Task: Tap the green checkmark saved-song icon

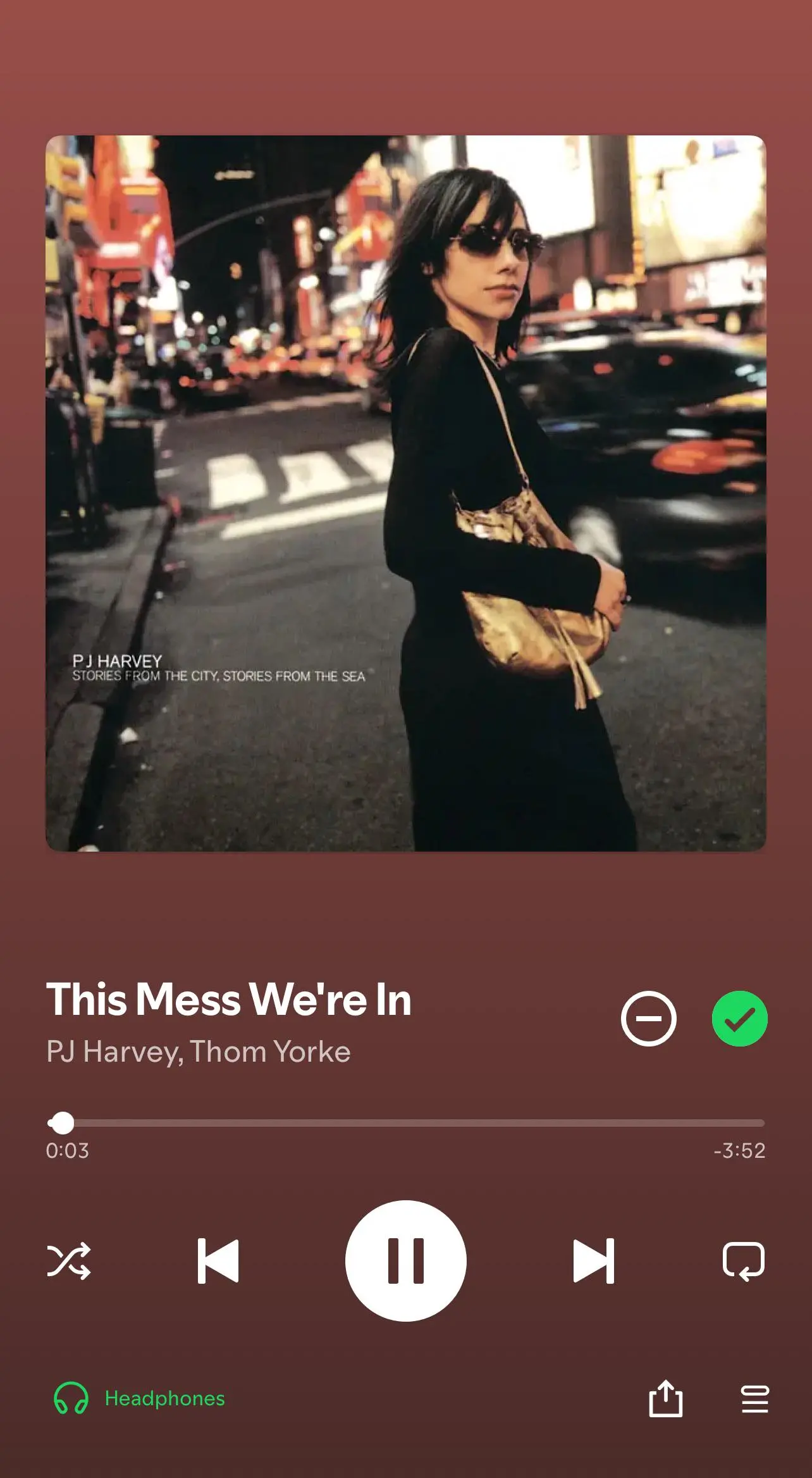Action: coord(739,1018)
